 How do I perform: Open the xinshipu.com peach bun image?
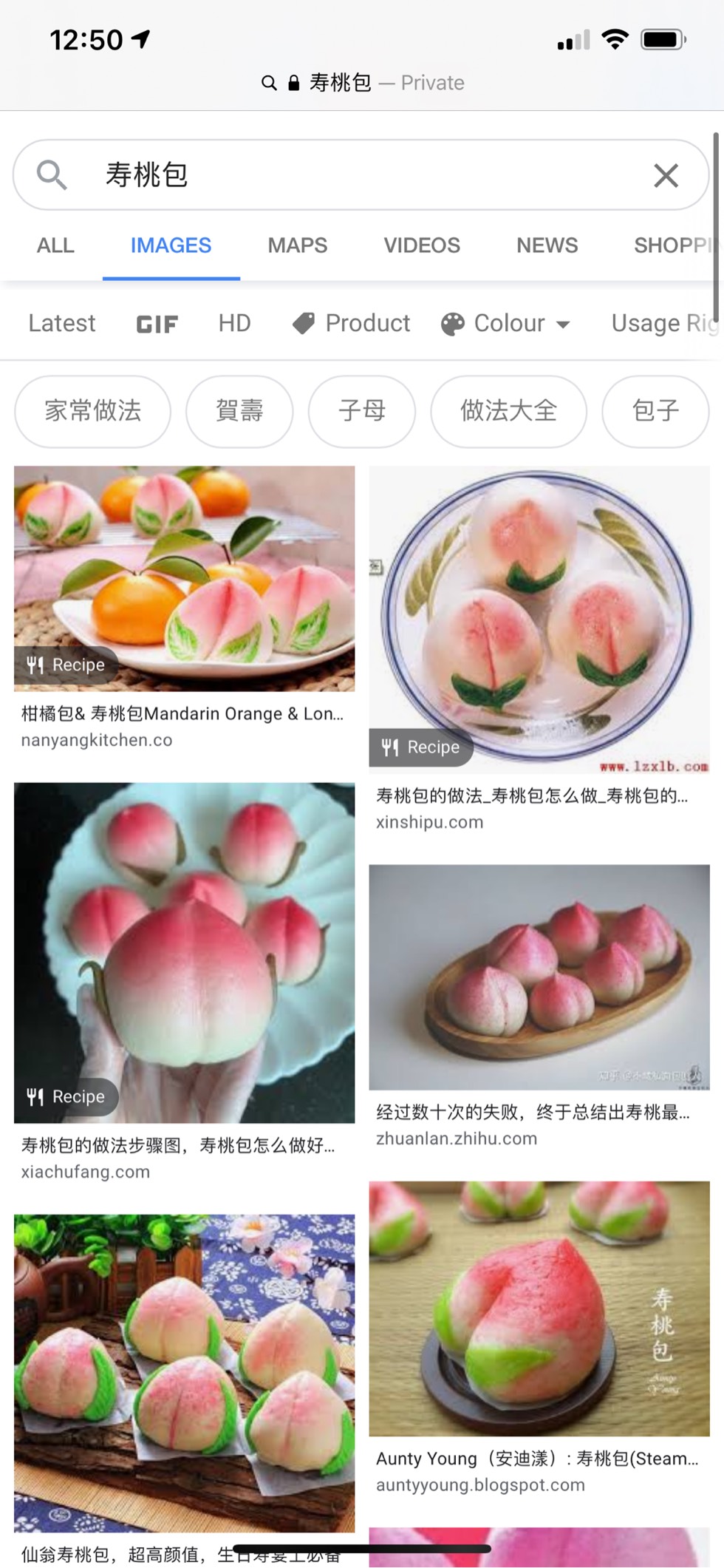[x=539, y=620]
